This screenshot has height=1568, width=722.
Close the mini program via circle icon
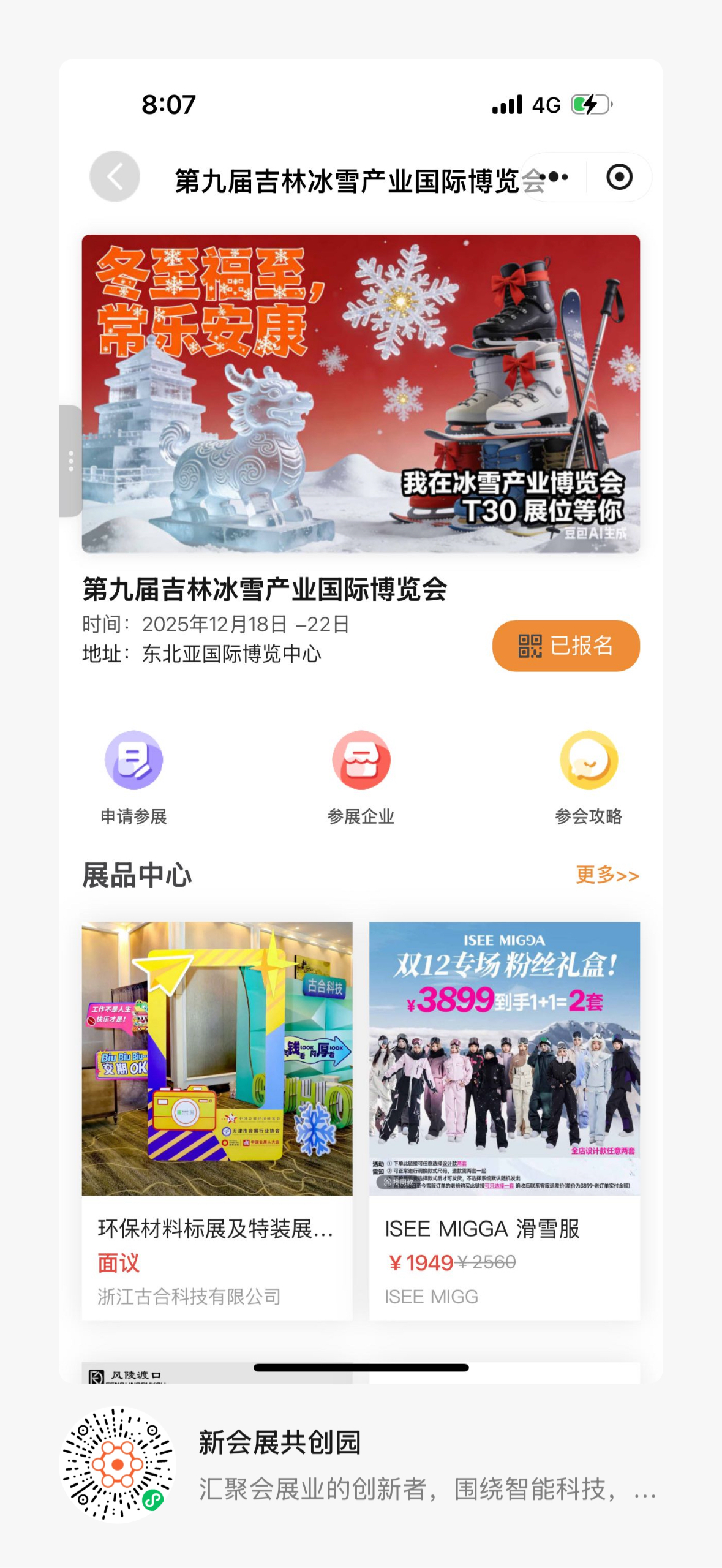point(619,178)
